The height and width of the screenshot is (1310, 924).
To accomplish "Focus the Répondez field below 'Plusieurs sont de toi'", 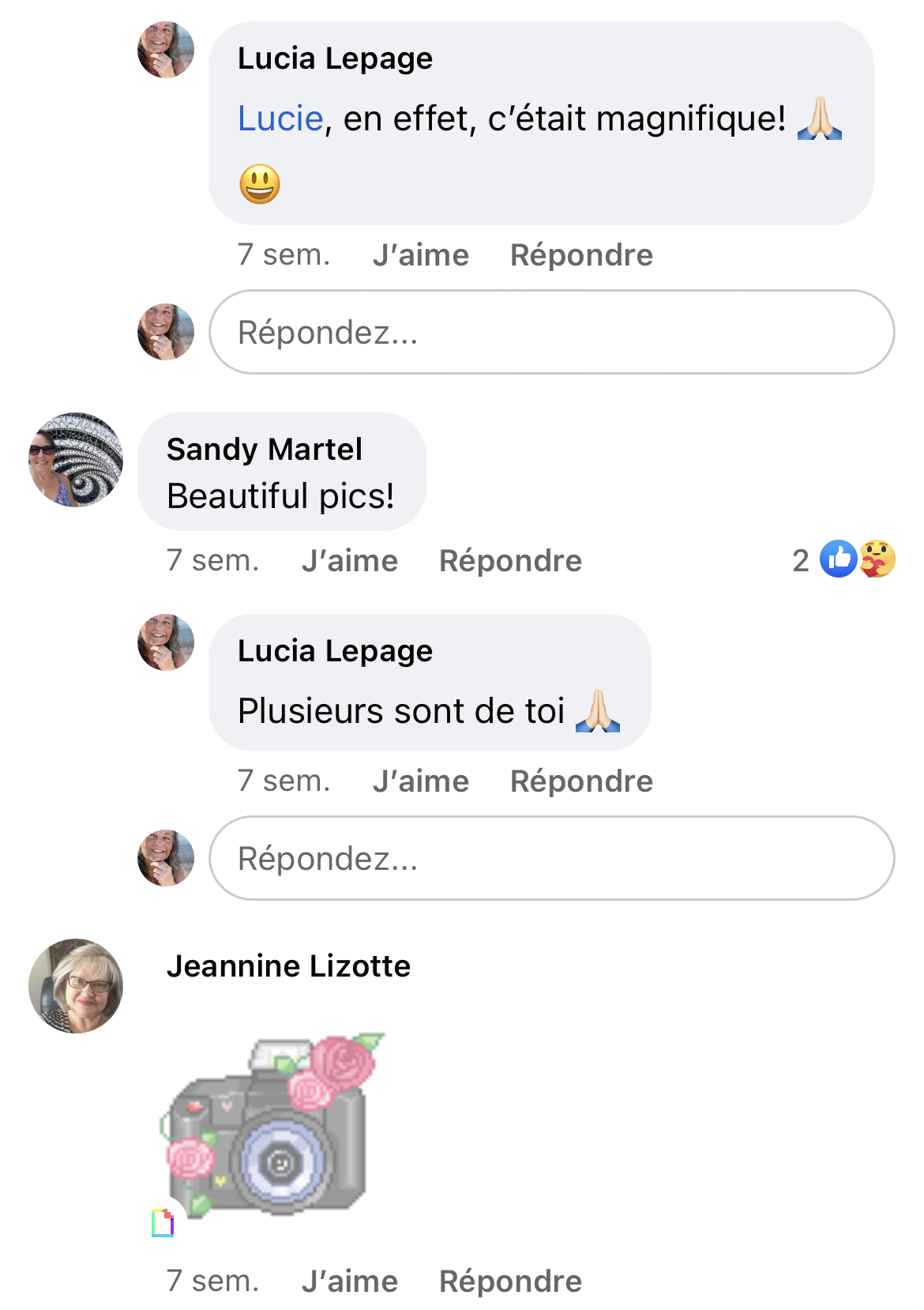I will tap(551, 858).
